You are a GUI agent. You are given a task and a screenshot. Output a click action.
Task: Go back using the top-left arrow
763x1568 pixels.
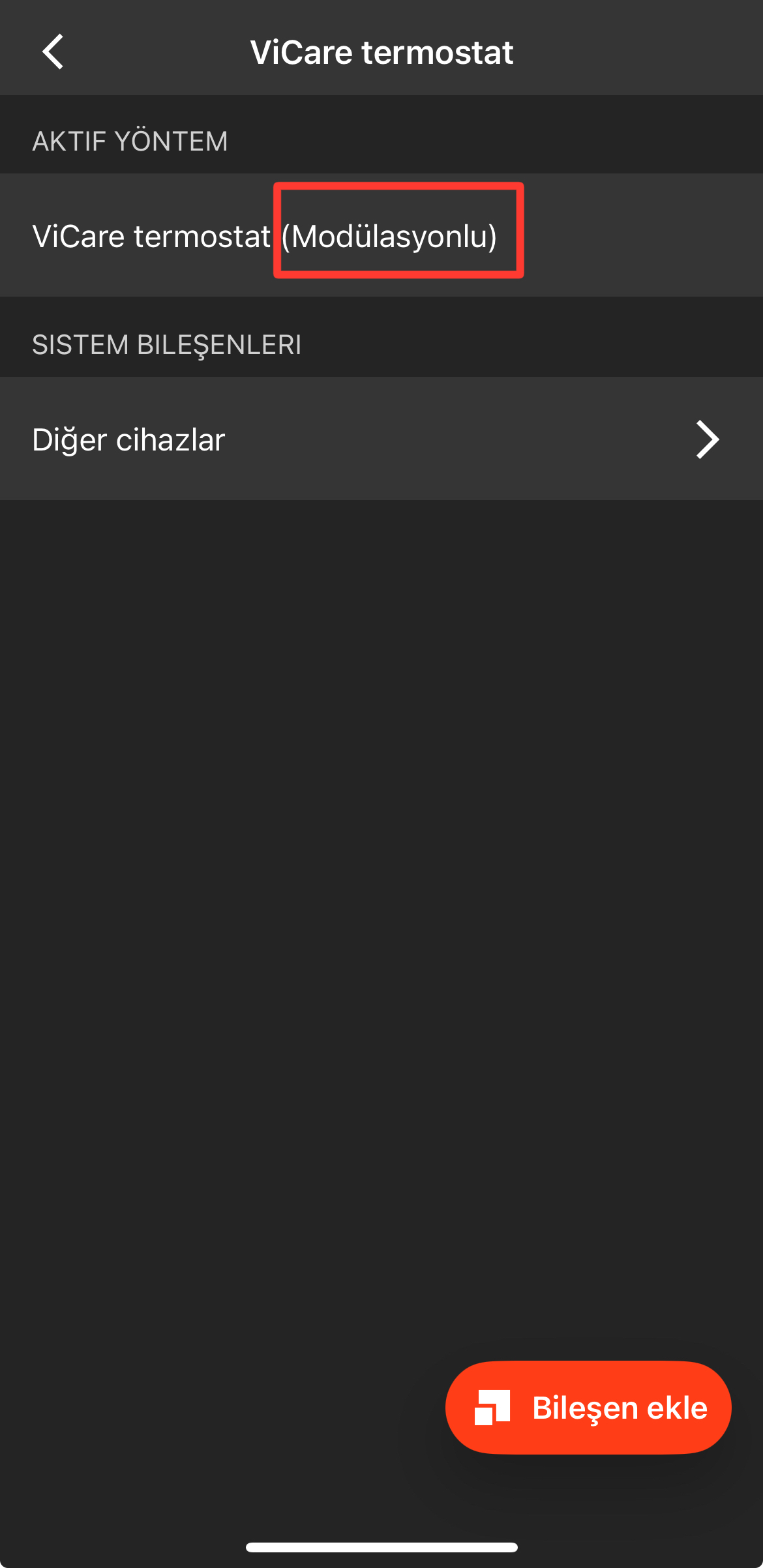coord(53,52)
